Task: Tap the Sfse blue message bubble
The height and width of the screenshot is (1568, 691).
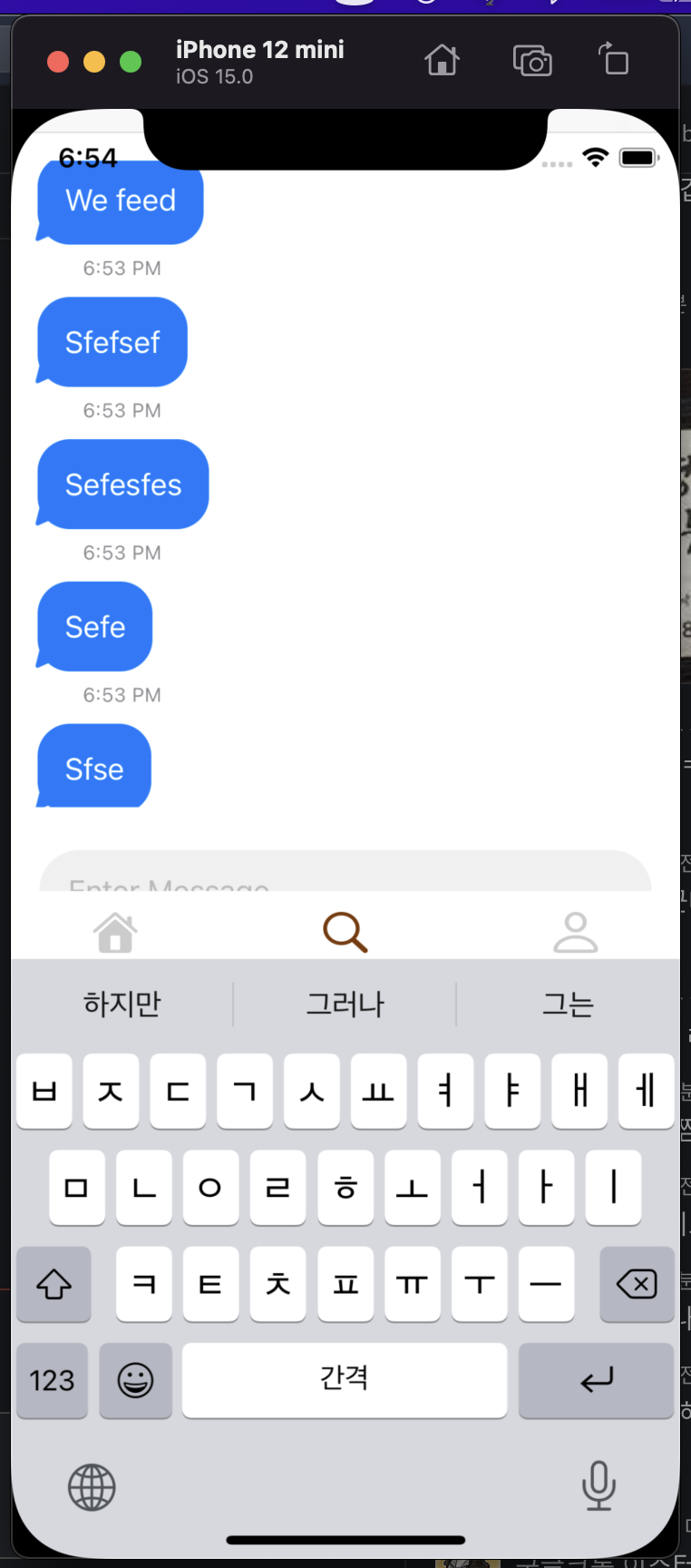Action: click(93, 767)
